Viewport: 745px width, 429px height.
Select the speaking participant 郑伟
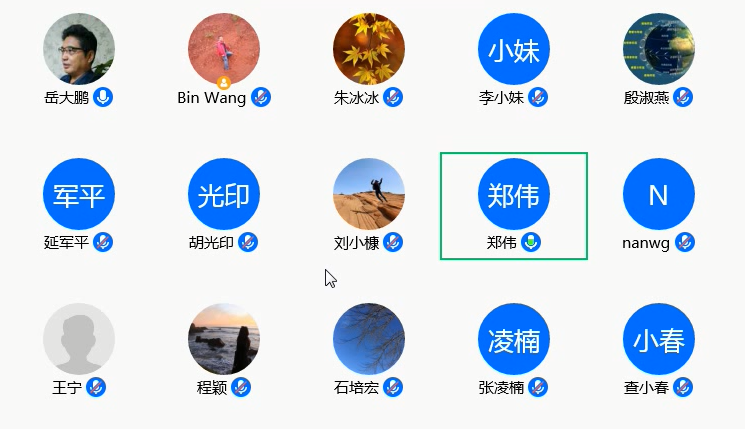click(514, 194)
